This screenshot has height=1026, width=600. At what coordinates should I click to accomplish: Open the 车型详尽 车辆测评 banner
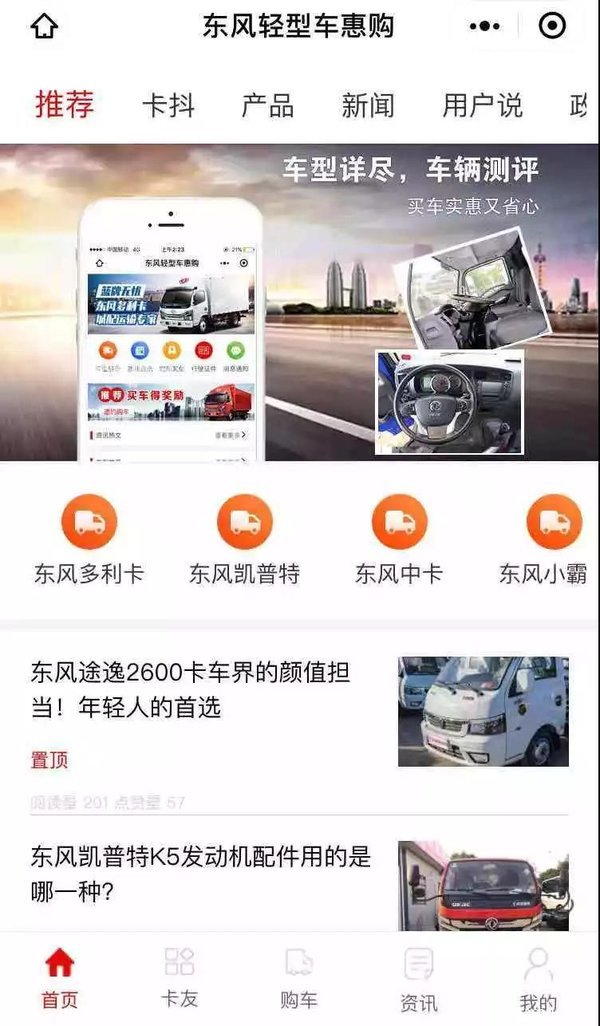pos(300,302)
